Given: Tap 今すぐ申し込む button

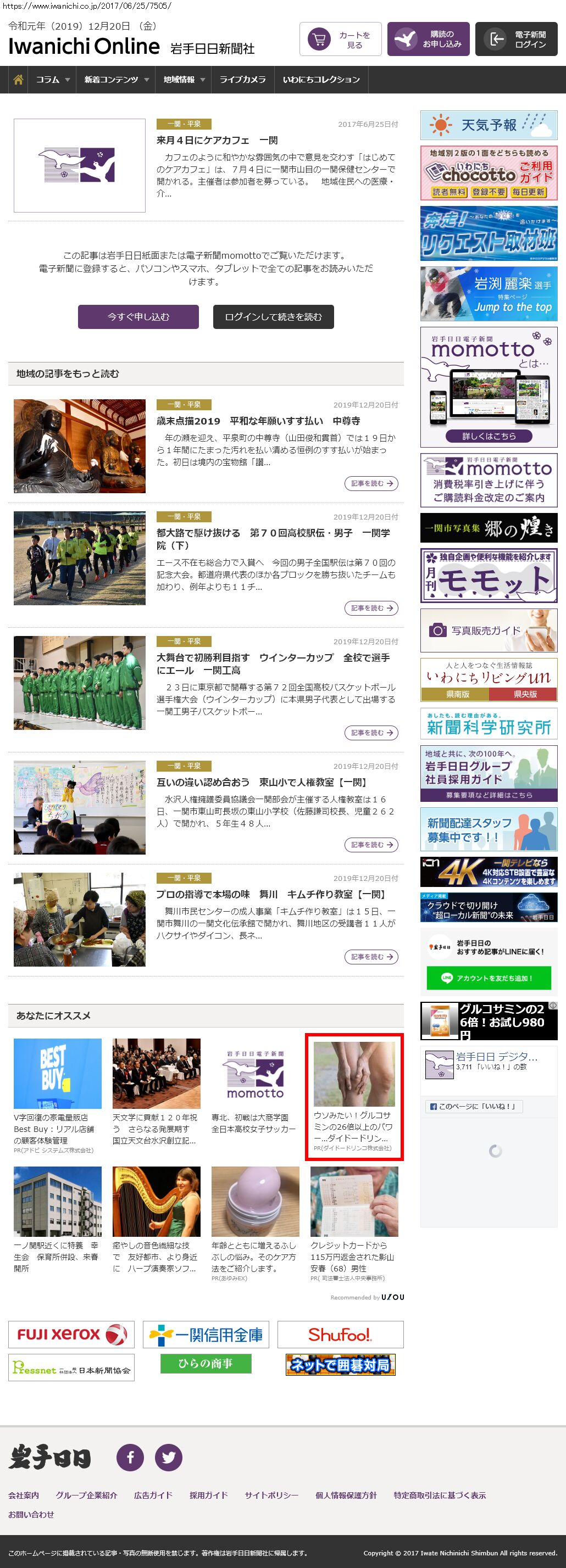Looking at the screenshot, I should [x=138, y=316].
